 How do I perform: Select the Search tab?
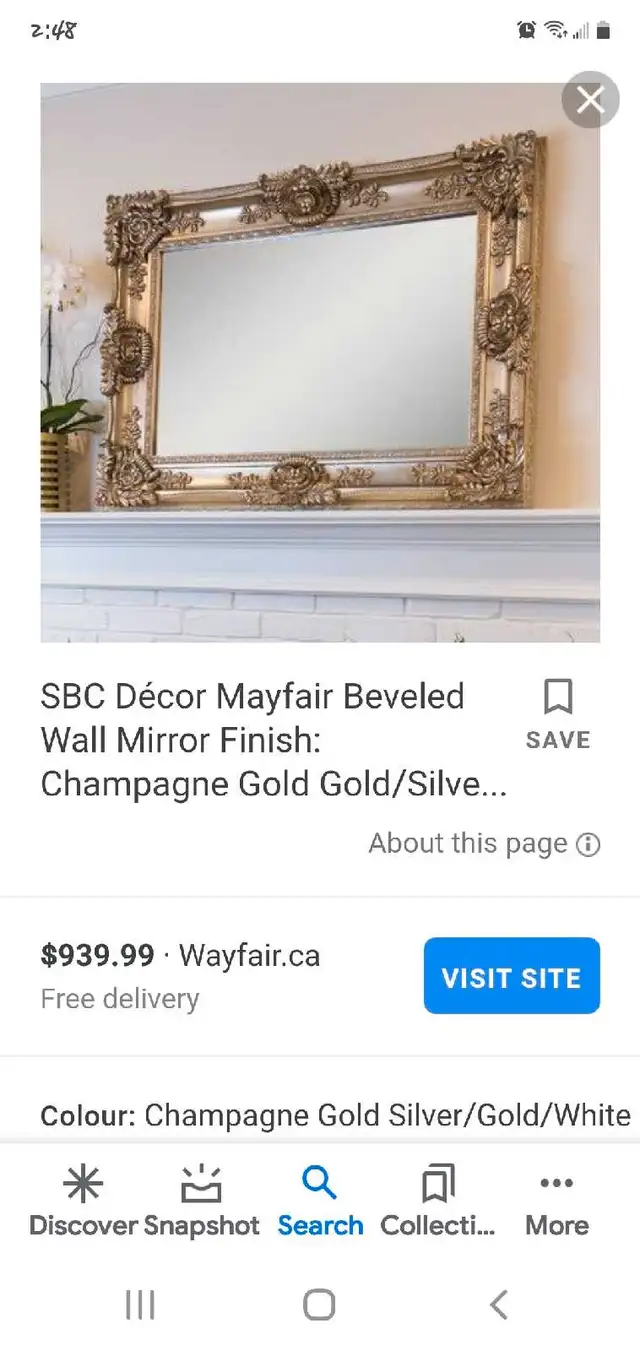[x=320, y=1202]
